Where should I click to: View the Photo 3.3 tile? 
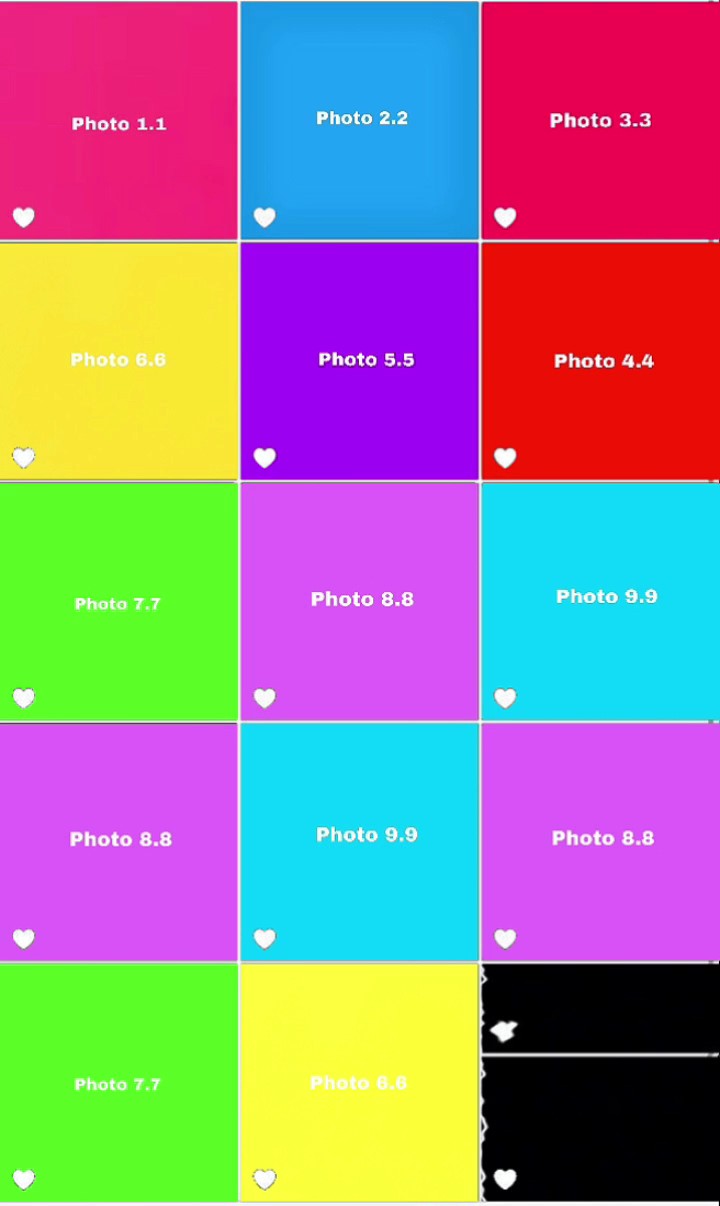point(600,120)
